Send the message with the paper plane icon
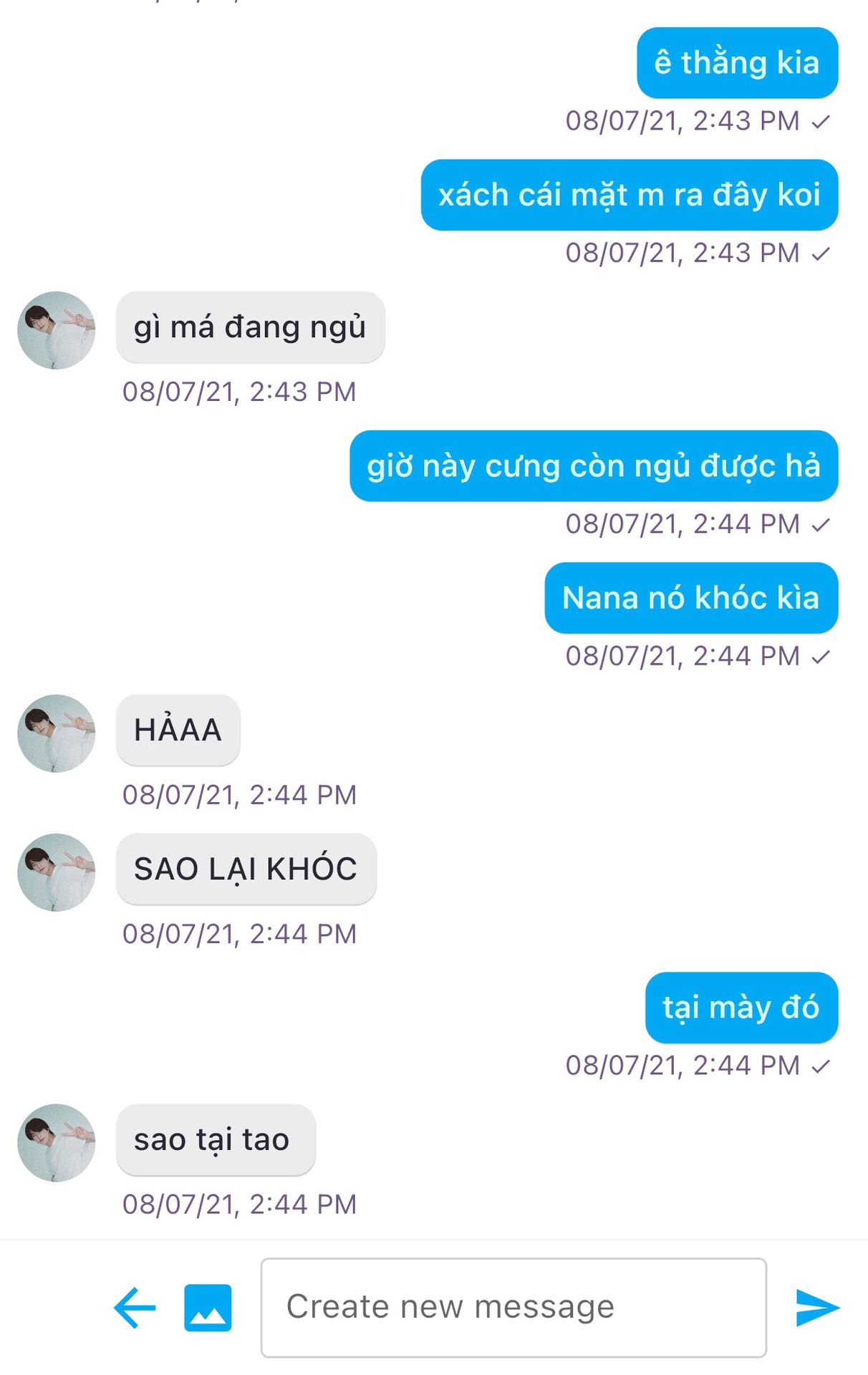 pyautogui.click(x=816, y=1308)
